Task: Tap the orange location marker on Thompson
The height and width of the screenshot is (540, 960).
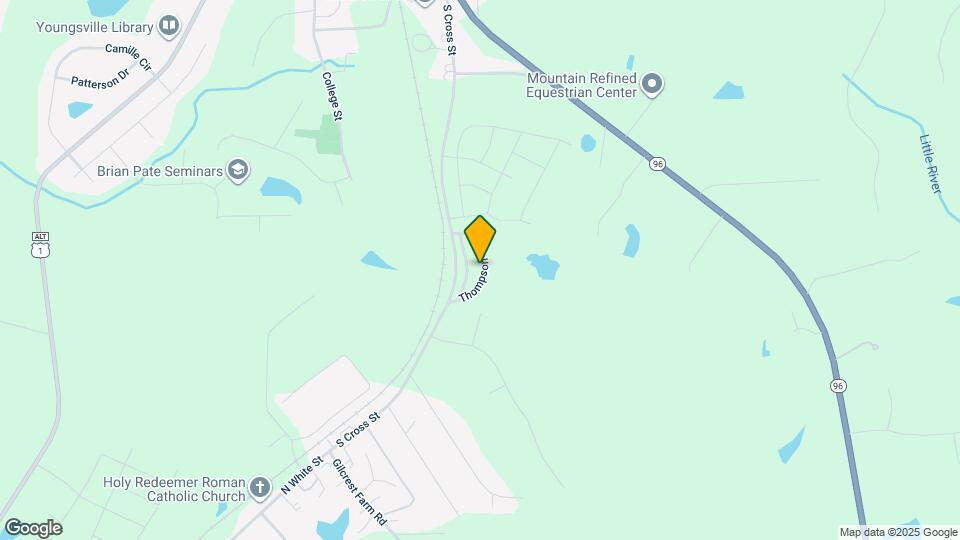Action: point(480,238)
